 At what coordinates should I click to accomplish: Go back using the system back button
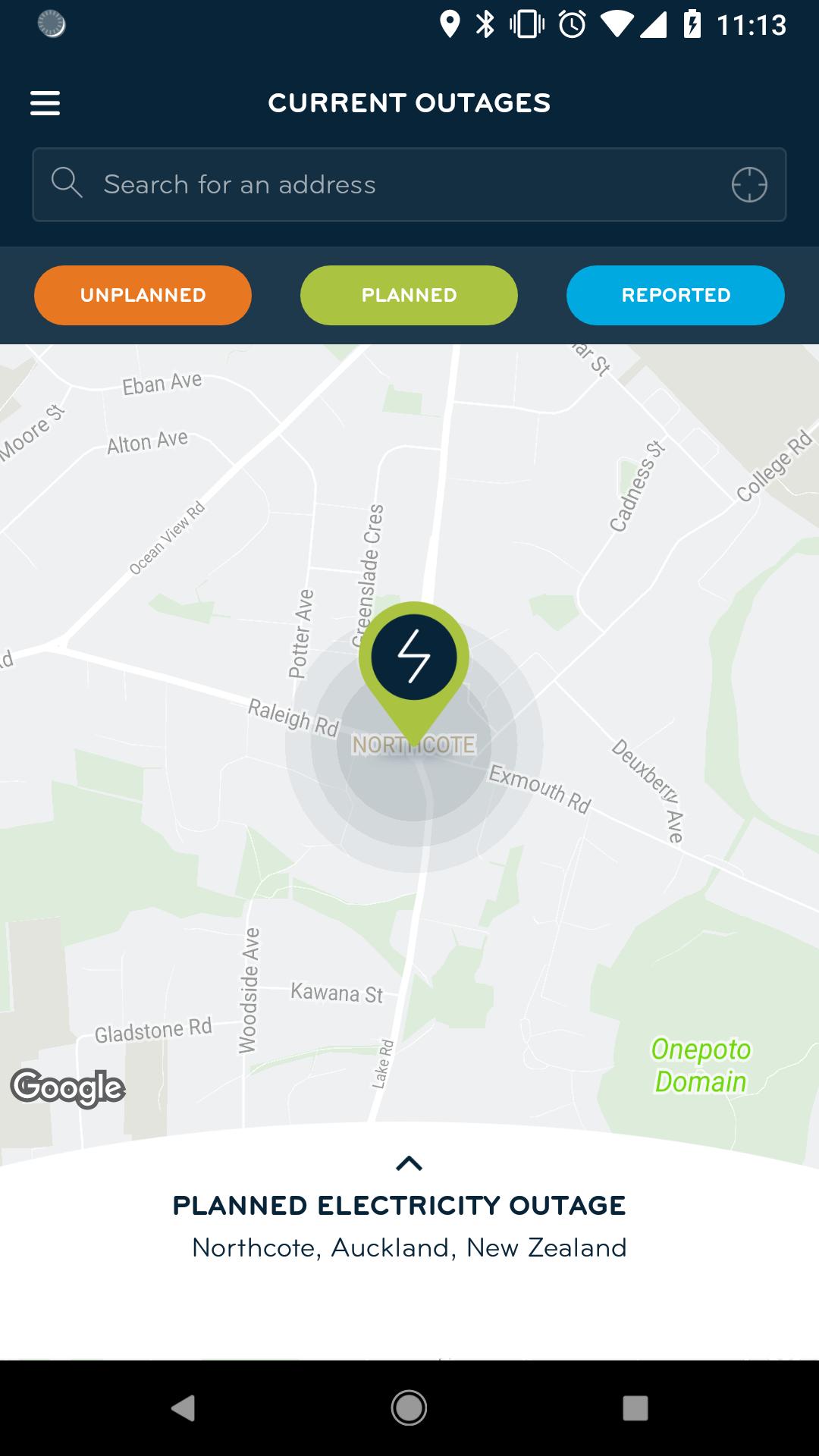183,1408
